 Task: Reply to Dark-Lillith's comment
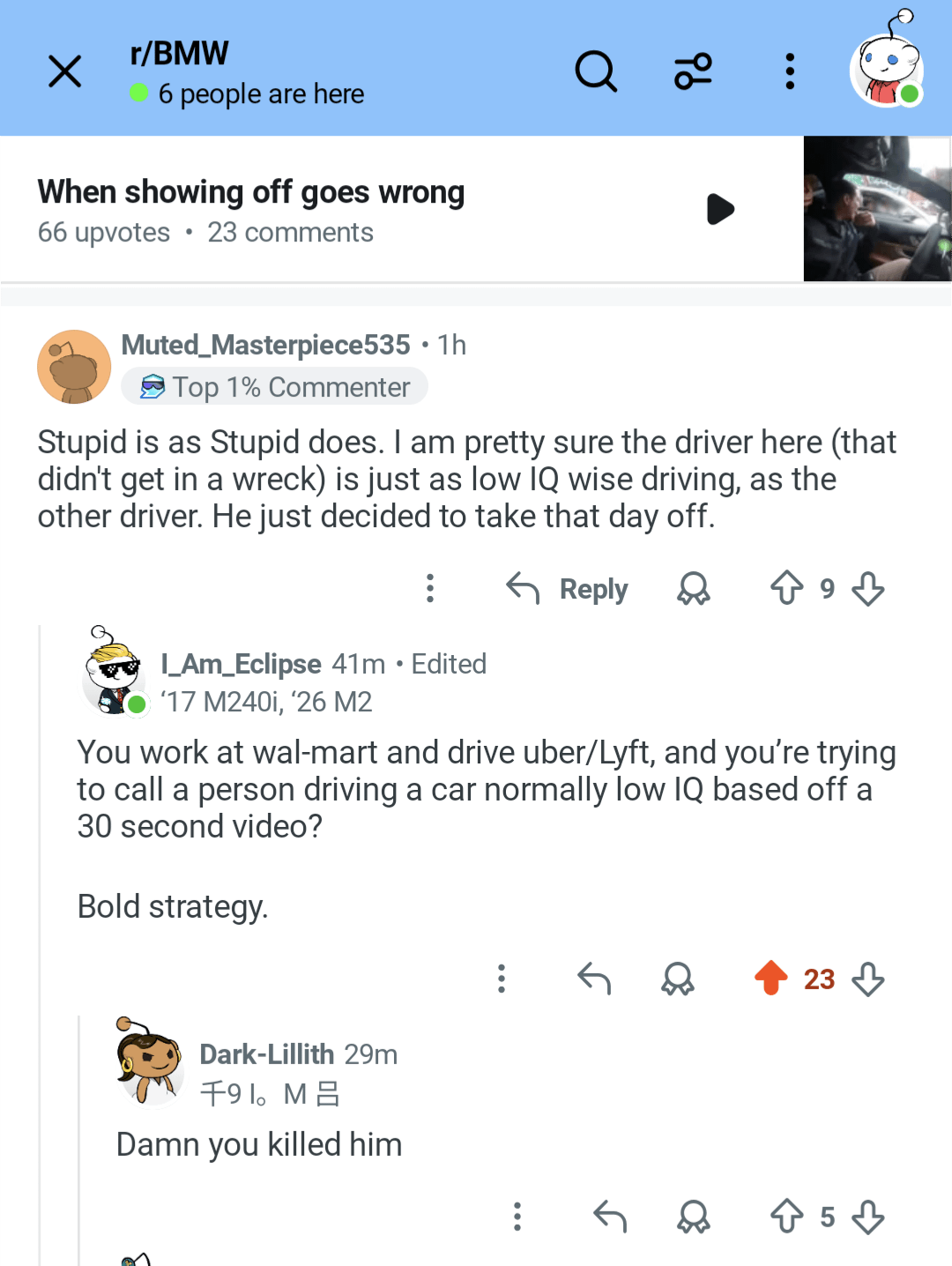pos(610,1217)
